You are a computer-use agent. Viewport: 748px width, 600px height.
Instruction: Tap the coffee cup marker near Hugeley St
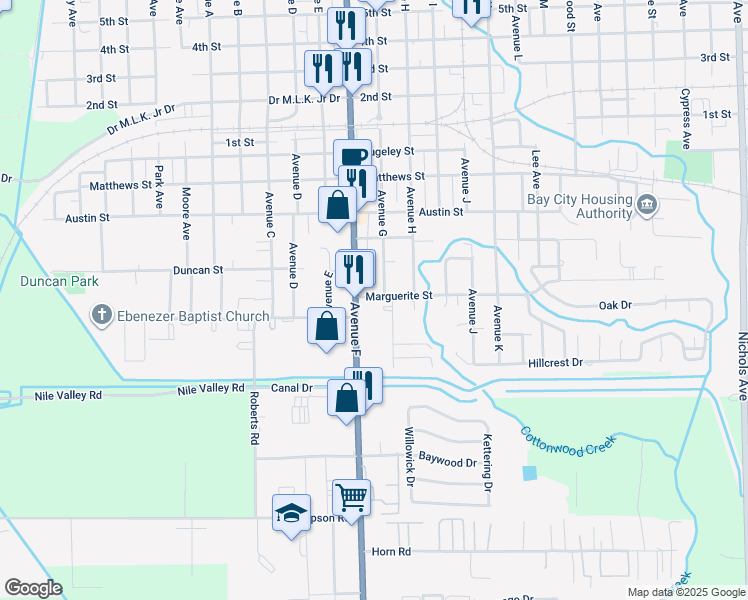click(352, 156)
